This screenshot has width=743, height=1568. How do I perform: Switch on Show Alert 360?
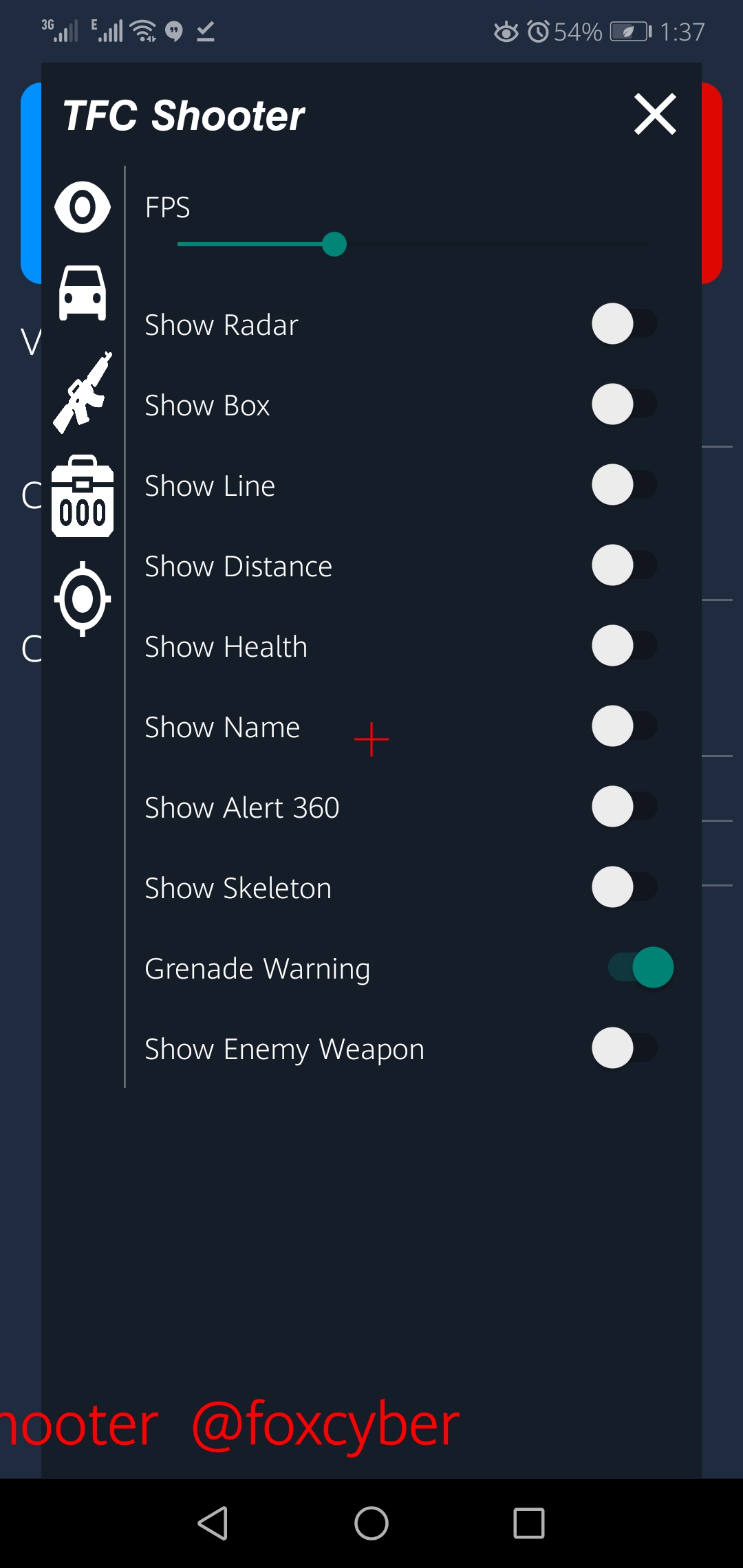coord(623,807)
